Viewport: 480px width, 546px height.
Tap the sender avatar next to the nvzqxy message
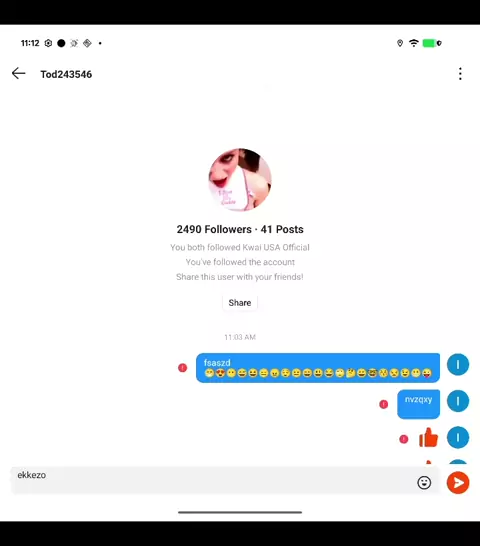pos(458,401)
